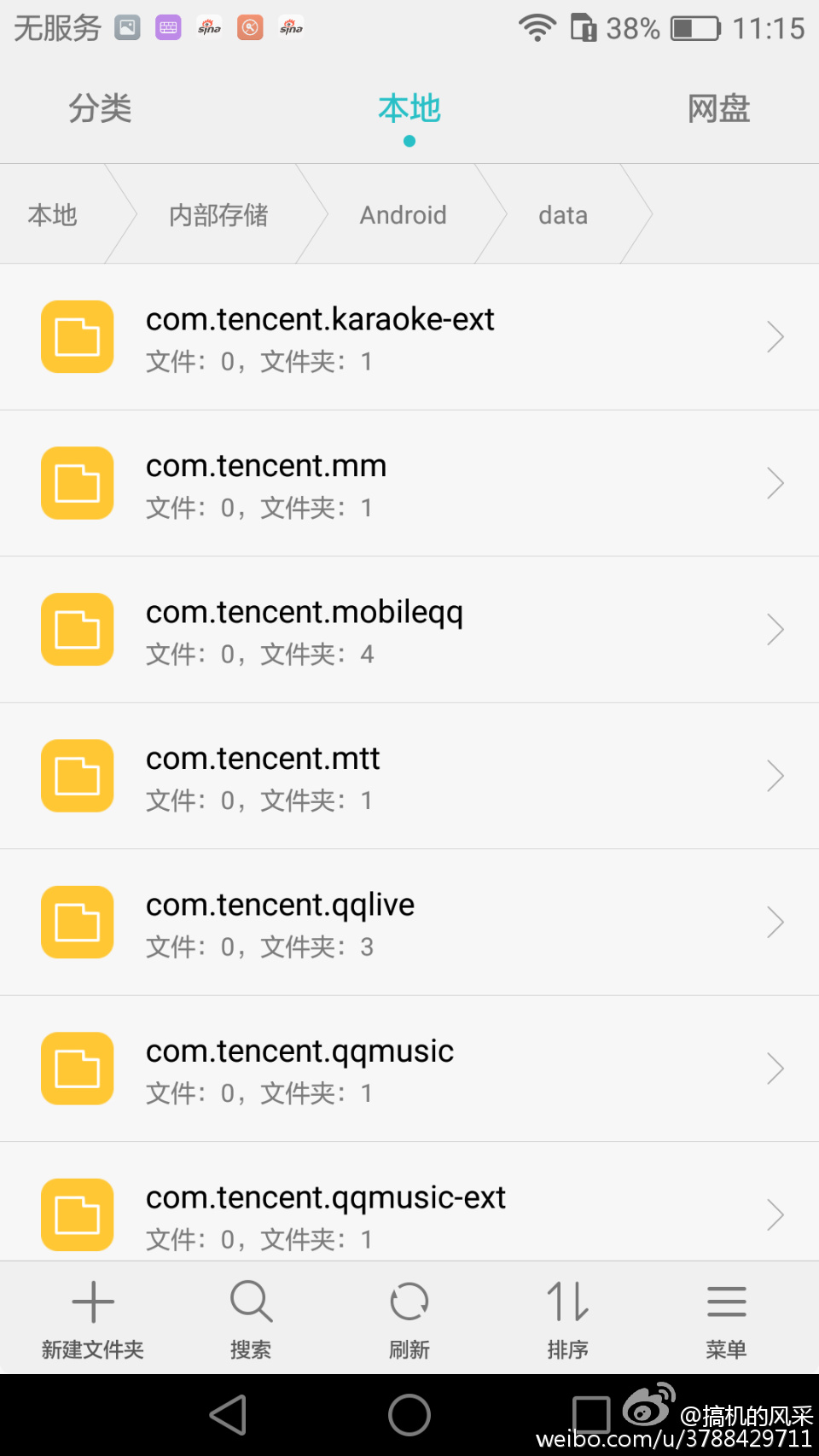Image resolution: width=819 pixels, height=1456 pixels.
Task: Tap the com.tencent.mm folder icon
Action: [77, 483]
